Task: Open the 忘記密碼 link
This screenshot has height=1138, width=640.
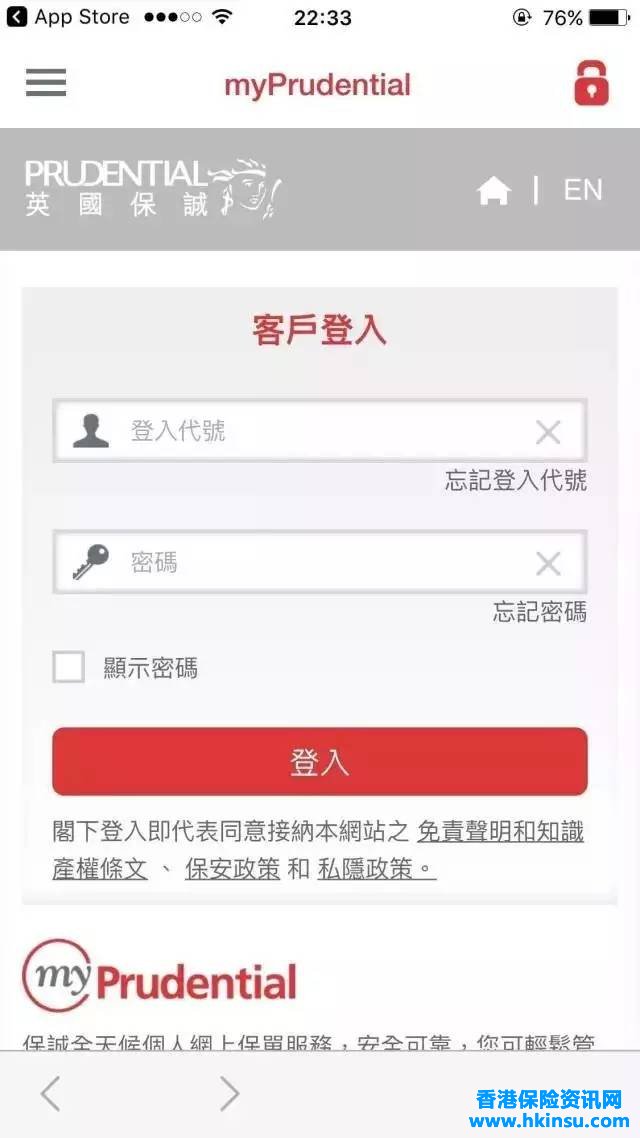Action: tap(540, 612)
